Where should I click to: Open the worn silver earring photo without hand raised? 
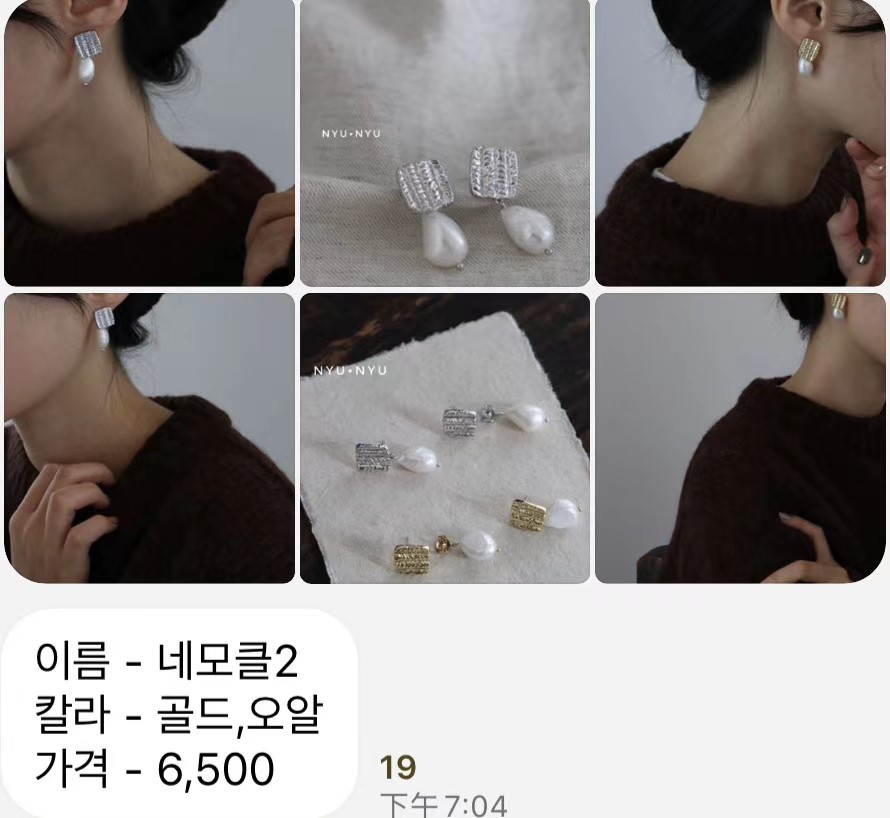click(x=149, y=142)
